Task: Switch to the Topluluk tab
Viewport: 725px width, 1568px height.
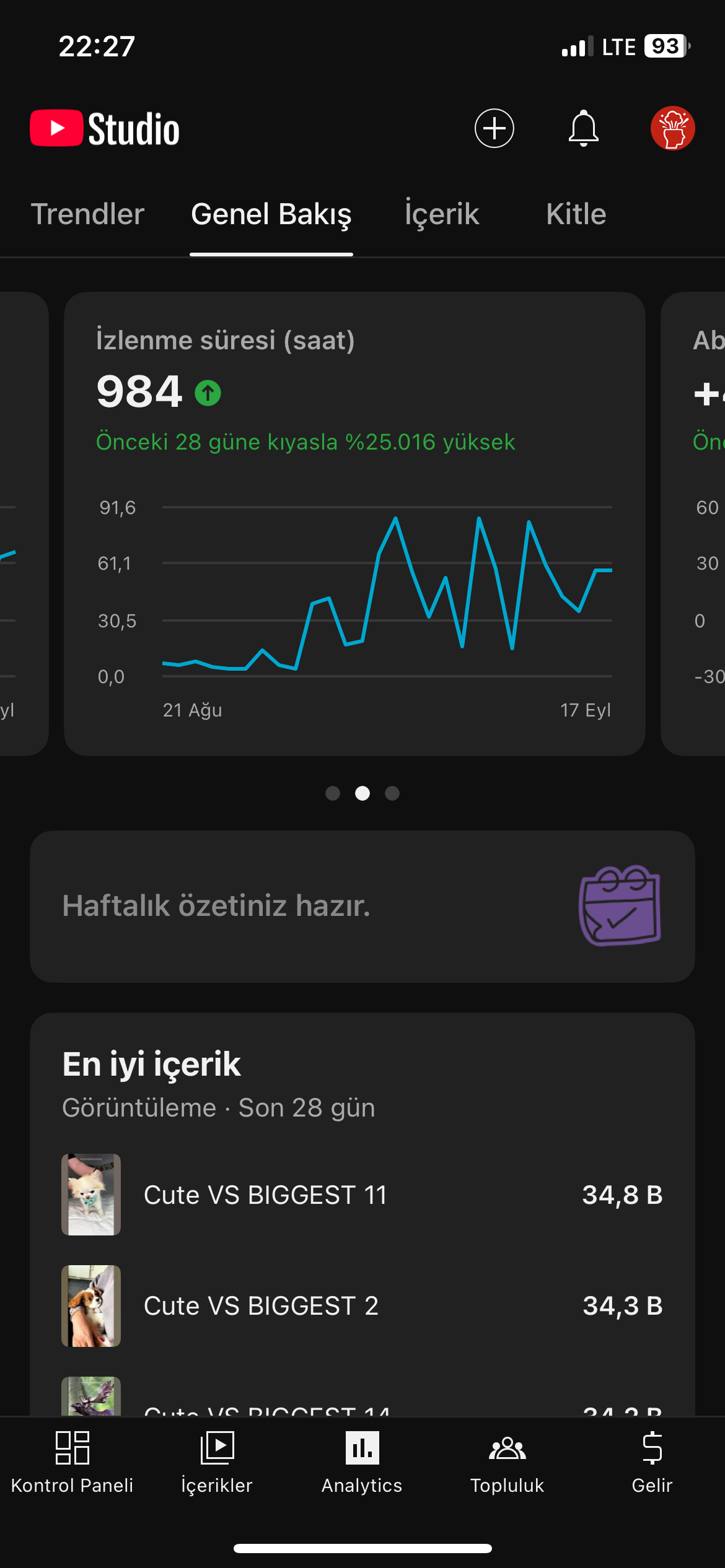Action: [507, 1463]
